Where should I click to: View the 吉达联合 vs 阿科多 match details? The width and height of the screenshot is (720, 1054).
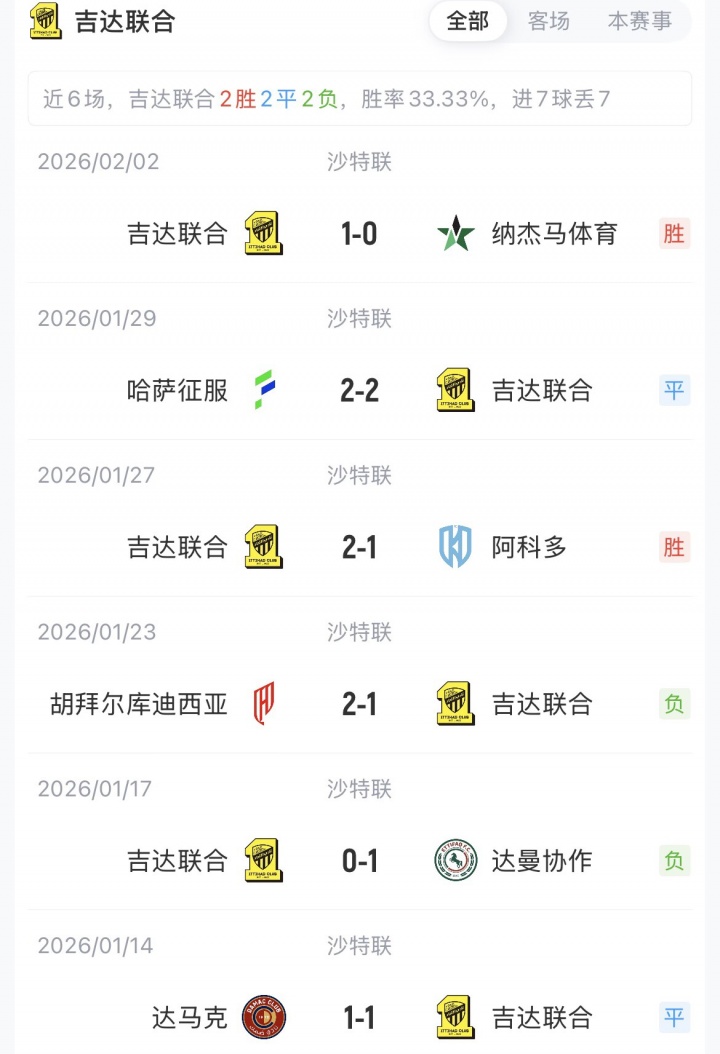[359, 547]
